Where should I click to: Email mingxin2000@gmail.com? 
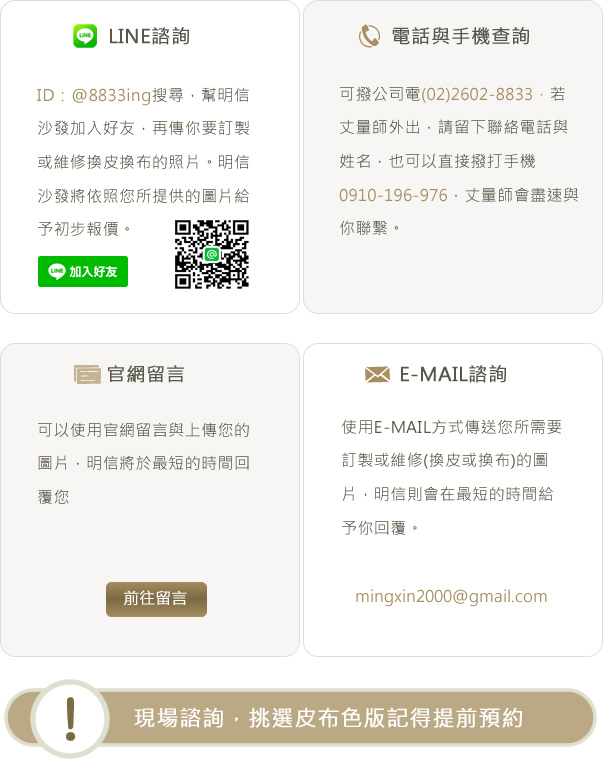pyautogui.click(x=451, y=597)
